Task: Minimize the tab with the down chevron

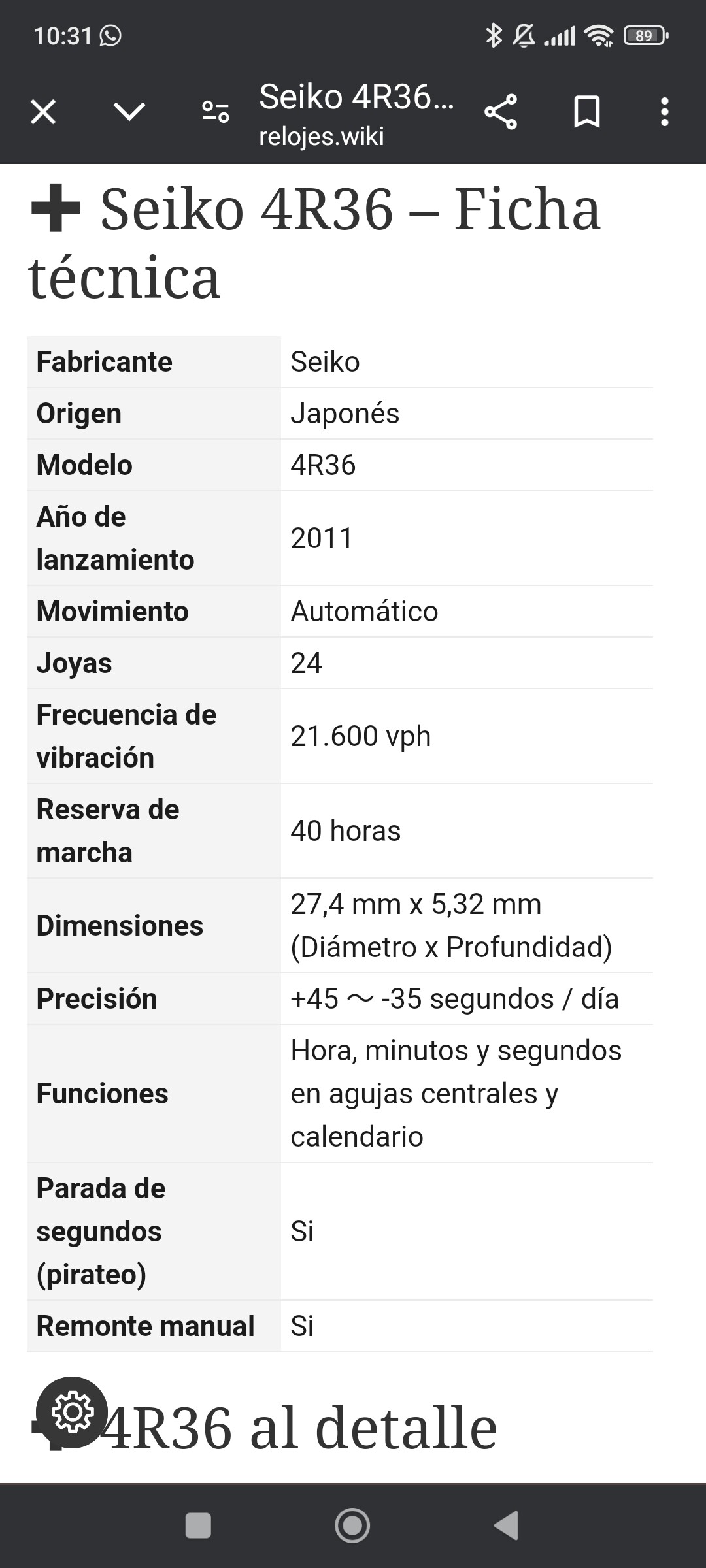Action: tap(129, 112)
